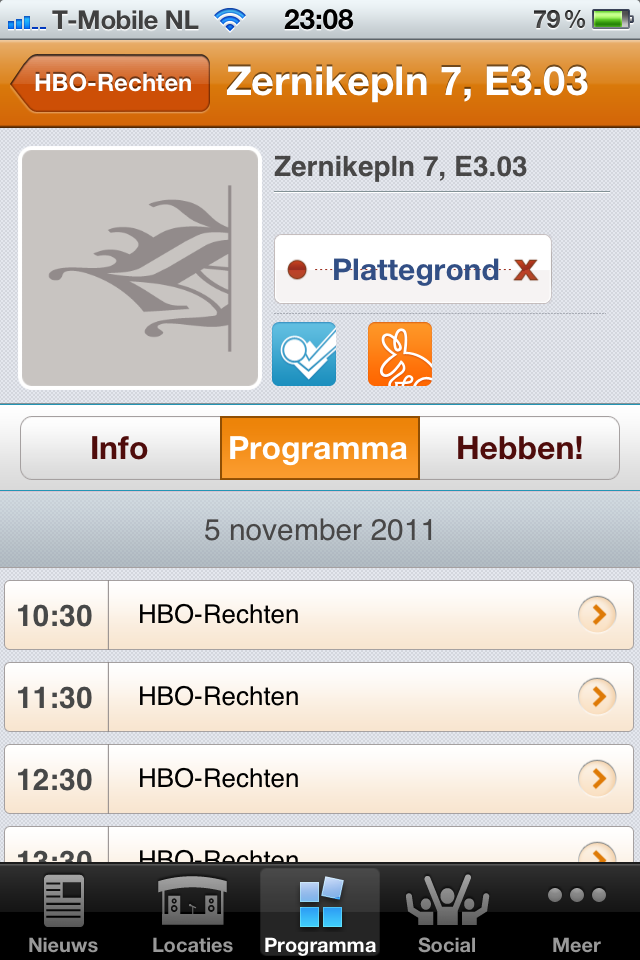Go back to HBO-Rechten
Screen dimensions: 640x960
[111, 83]
